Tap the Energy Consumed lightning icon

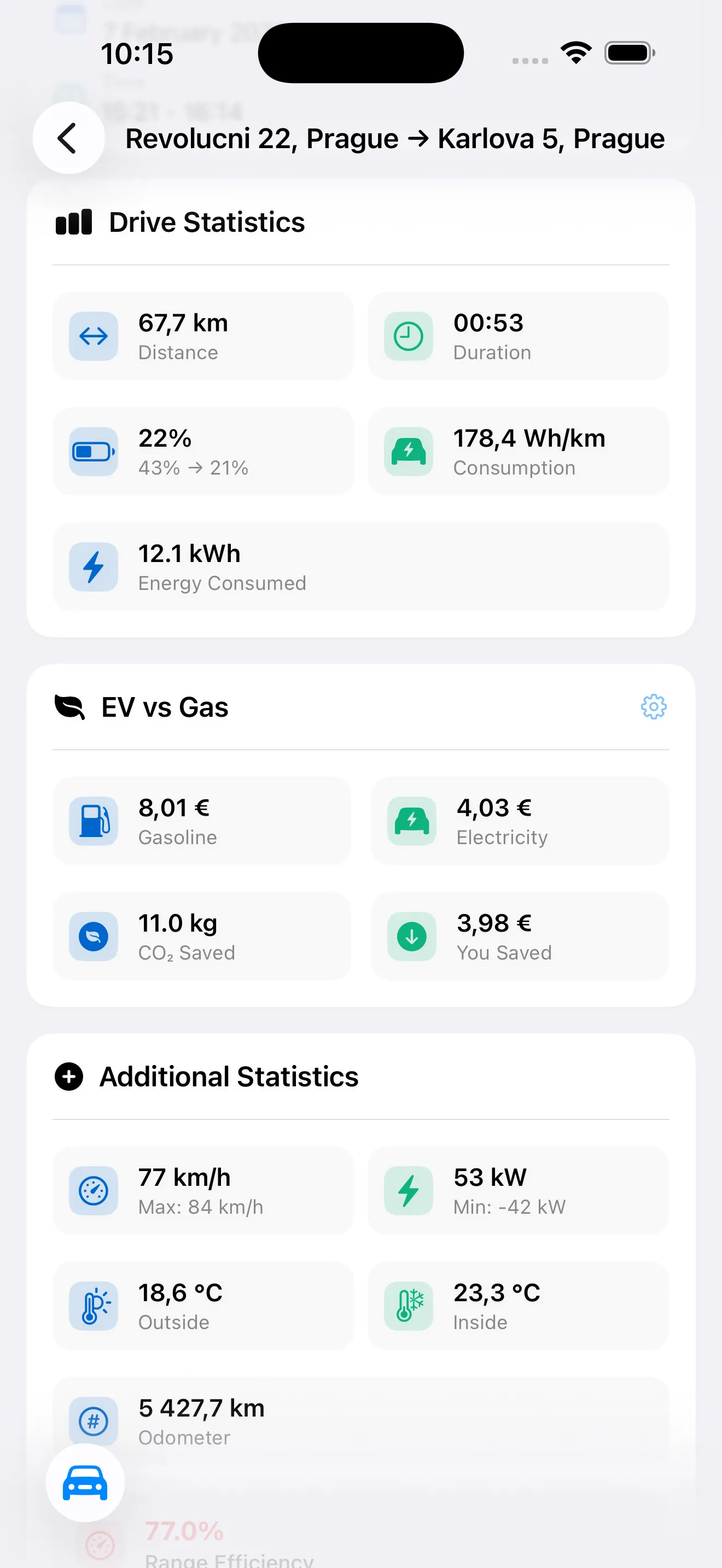point(92,567)
